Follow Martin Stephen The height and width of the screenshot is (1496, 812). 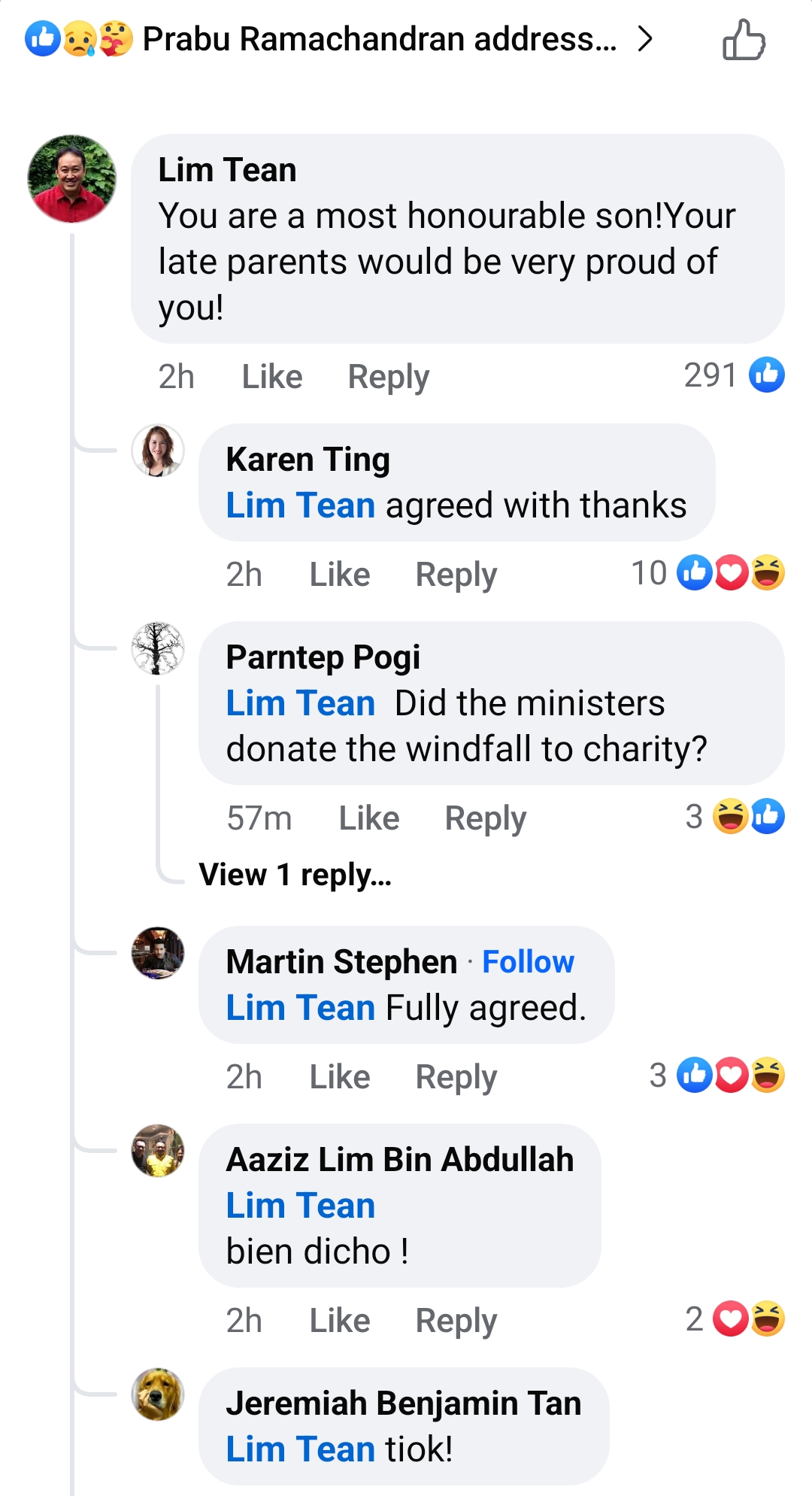coord(528,962)
